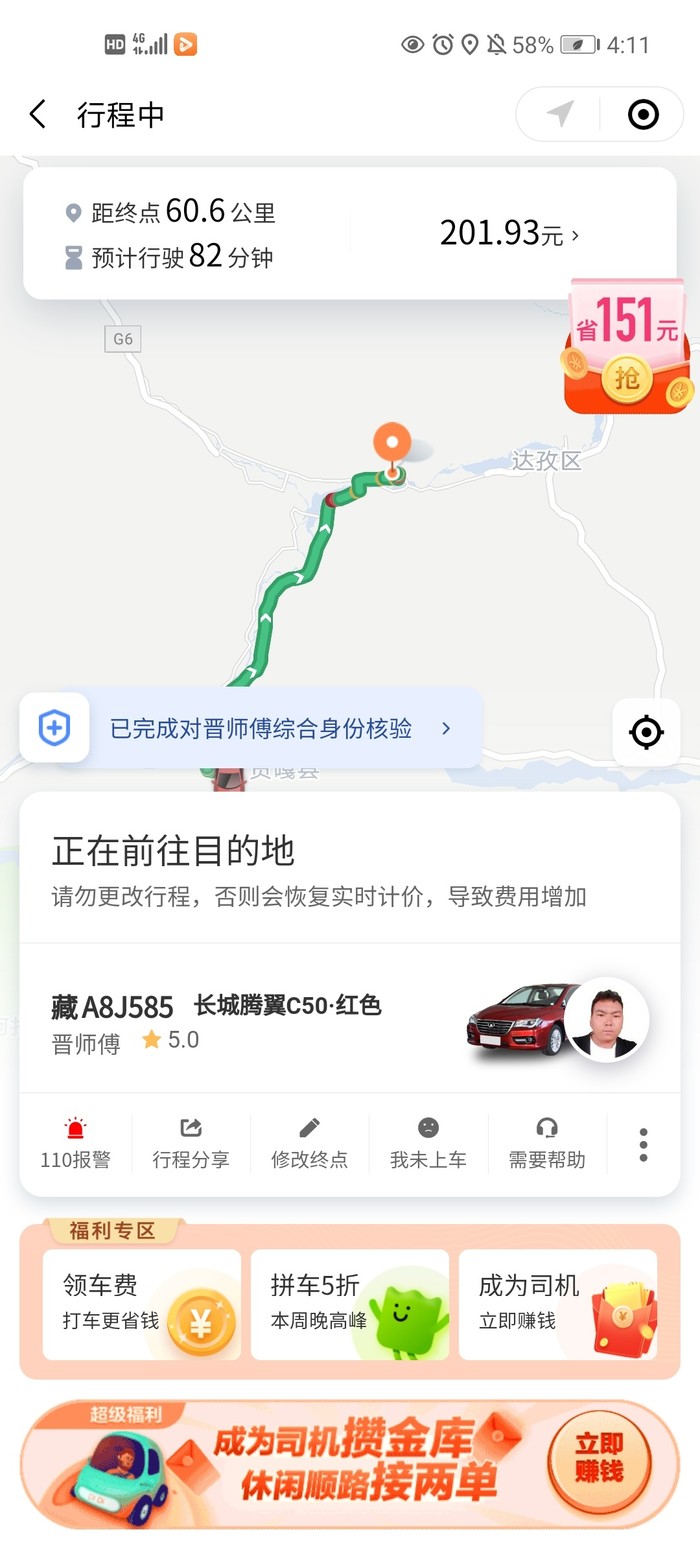Get support through 需要帮助
Screen dimensions: 700x1556
click(547, 1144)
